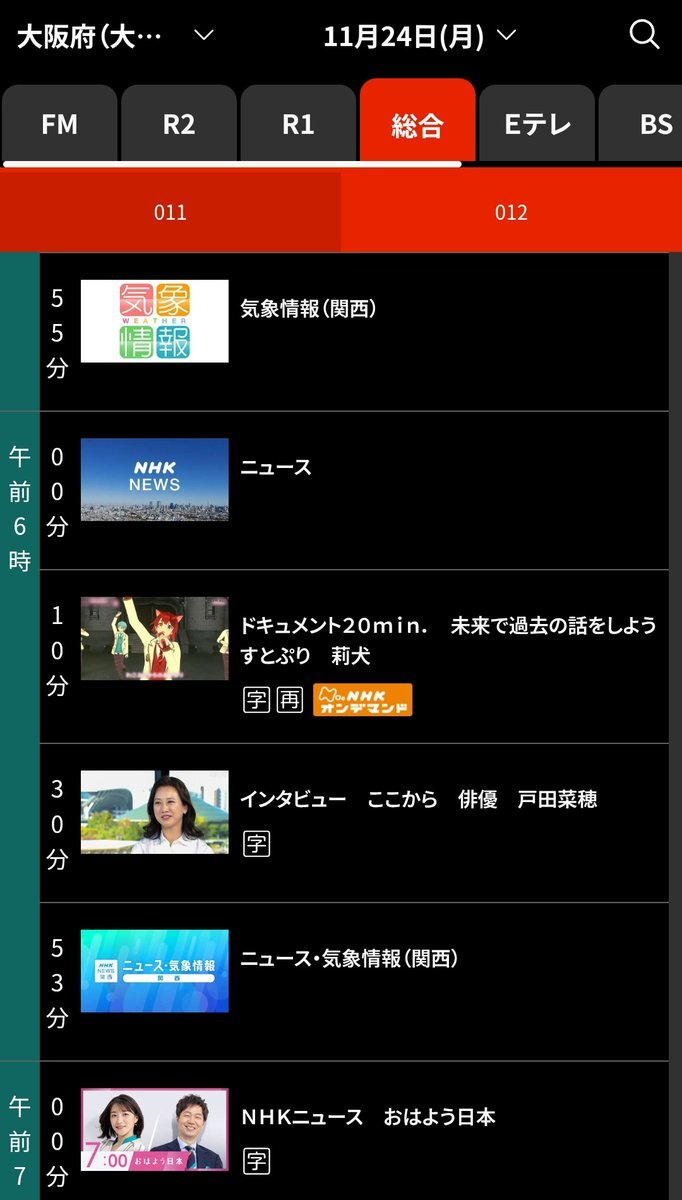Switch to the R2 channel tab
The image size is (682, 1200).
(179, 124)
